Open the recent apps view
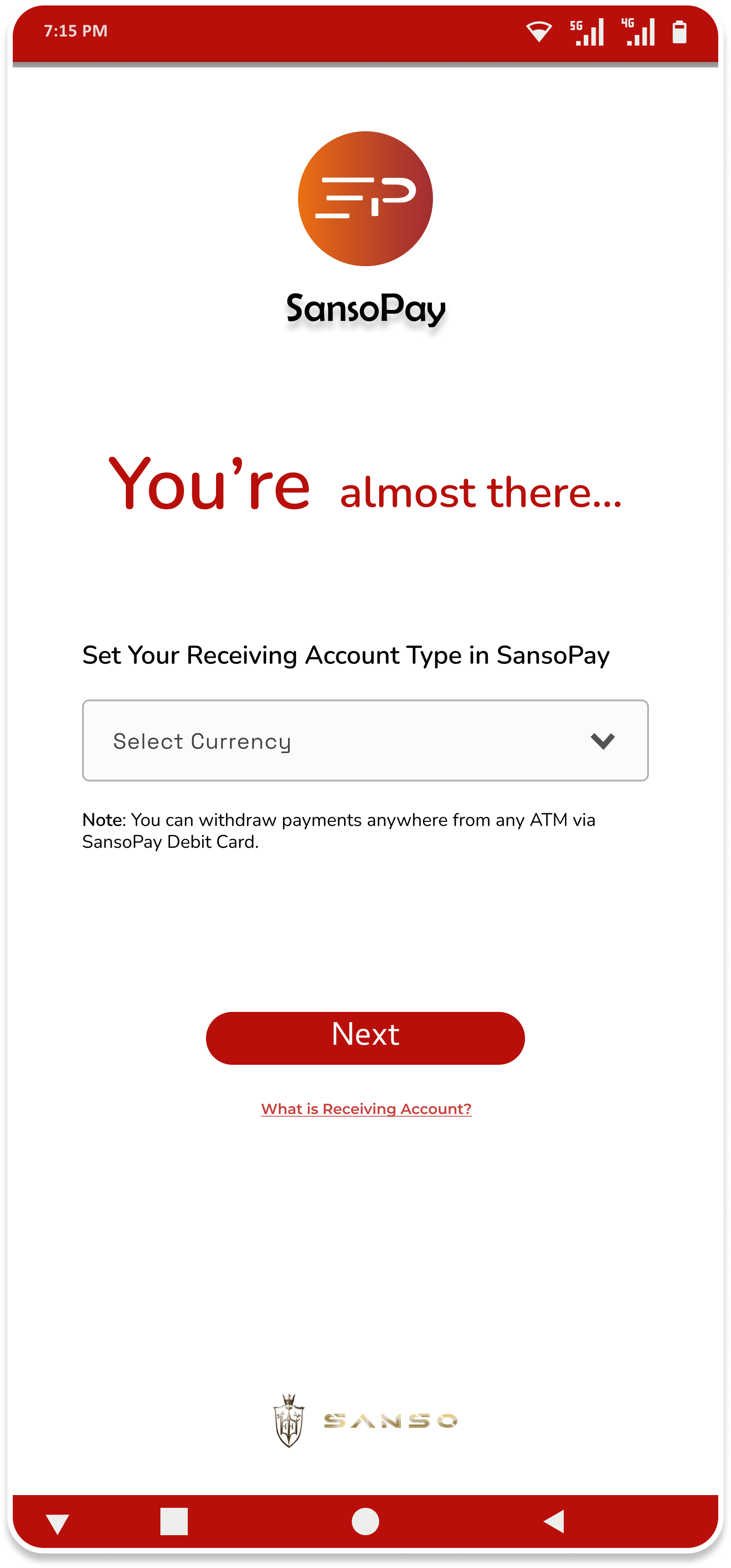 [x=174, y=1521]
